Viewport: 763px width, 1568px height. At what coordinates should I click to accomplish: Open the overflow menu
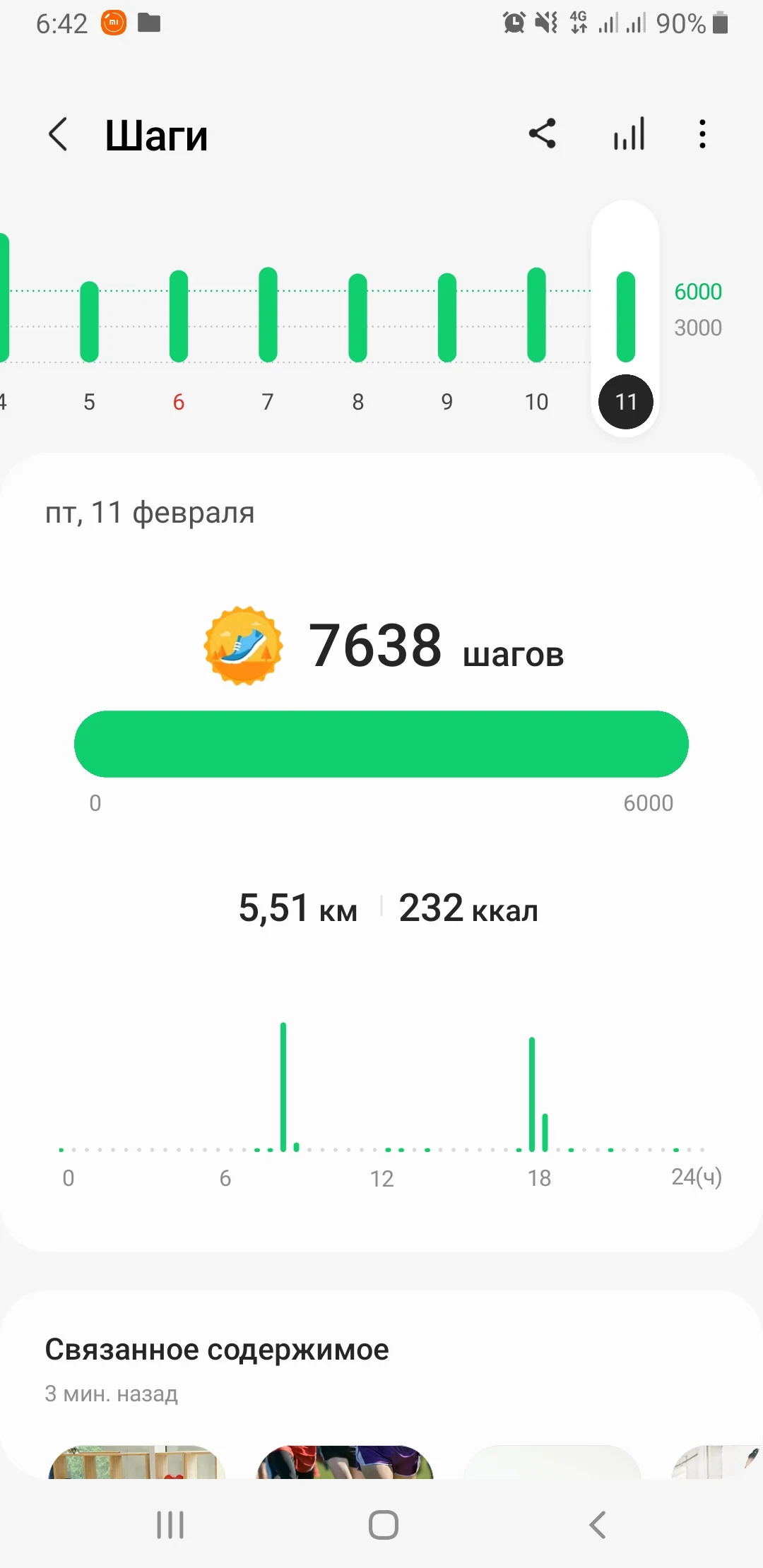point(702,133)
